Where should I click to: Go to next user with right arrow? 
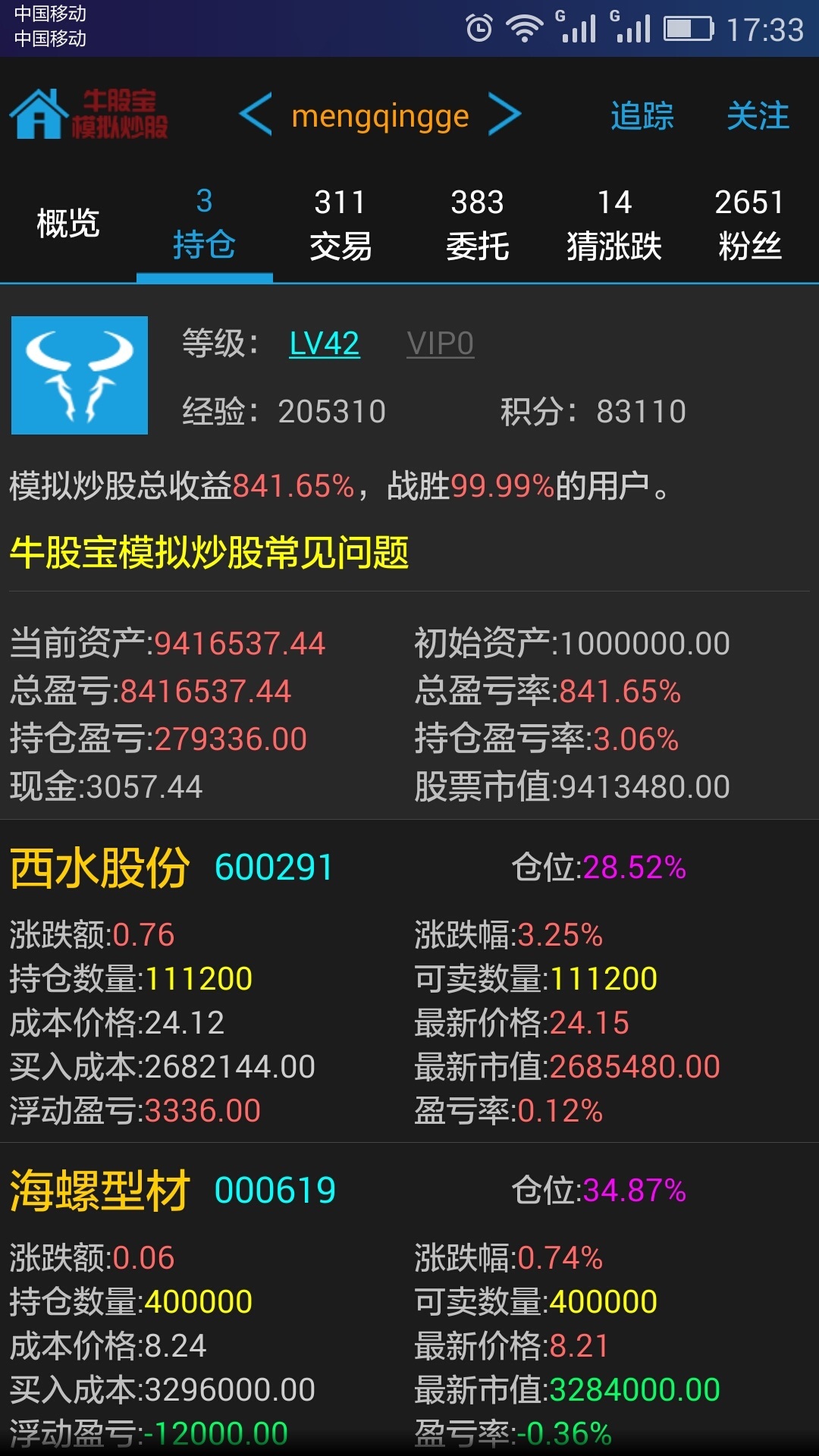coord(505,115)
